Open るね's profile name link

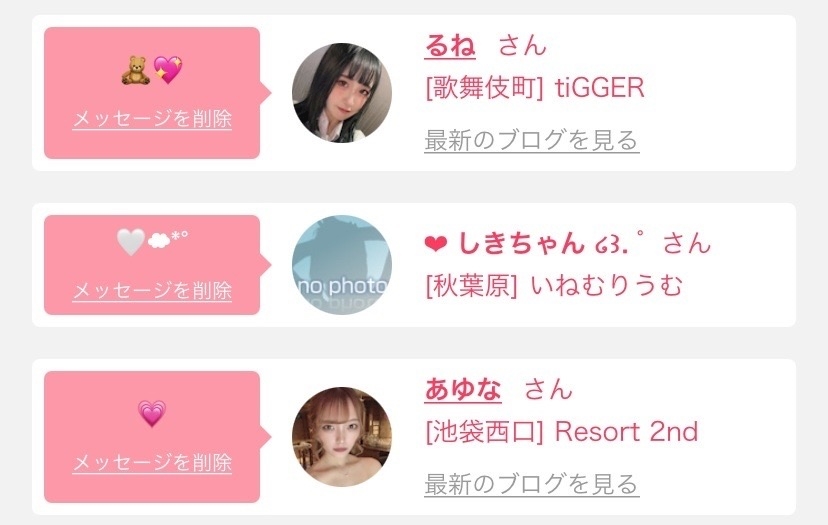click(x=450, y=45)
